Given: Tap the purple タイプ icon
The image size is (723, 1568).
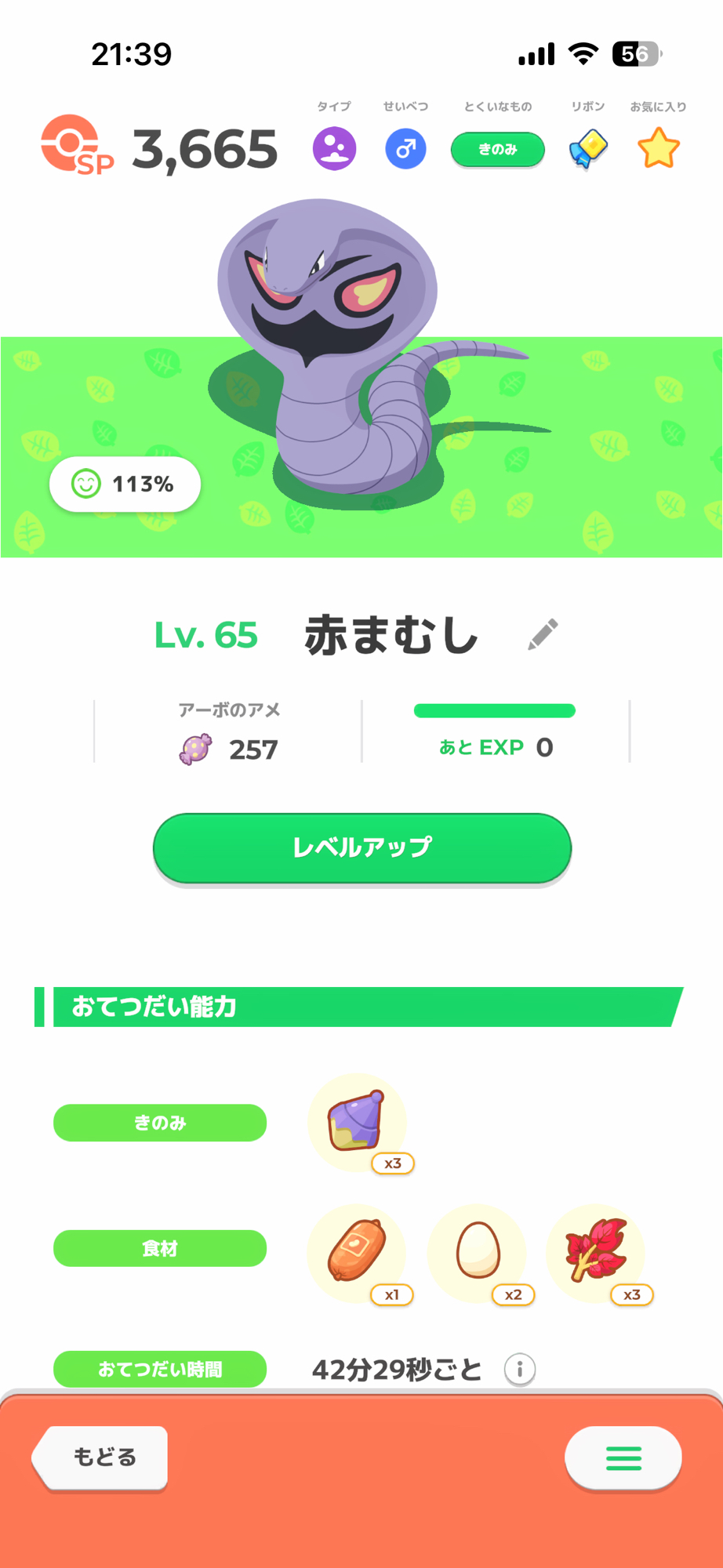Looking at the screenshot, I should (x=335, y=148).
